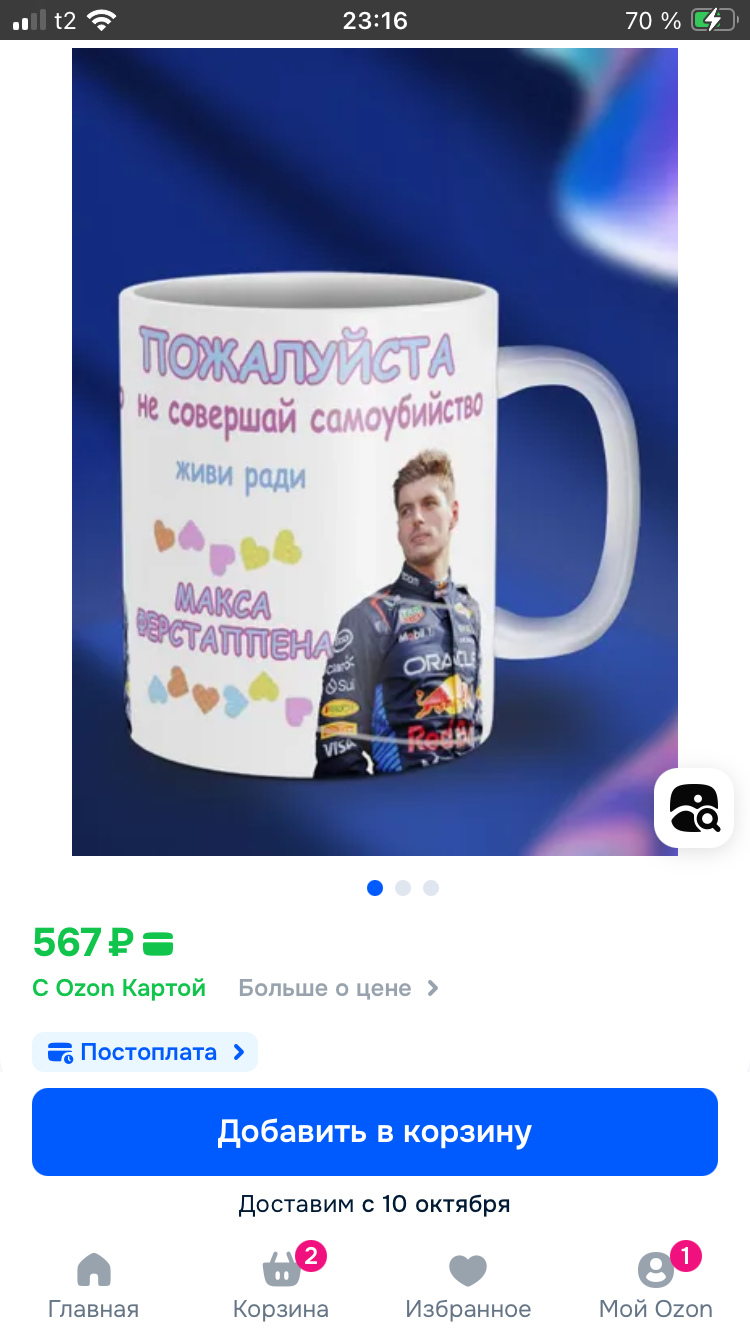Switch to the Корзина tab
The image size is (750, 1334).
[x=281, y=1286]
